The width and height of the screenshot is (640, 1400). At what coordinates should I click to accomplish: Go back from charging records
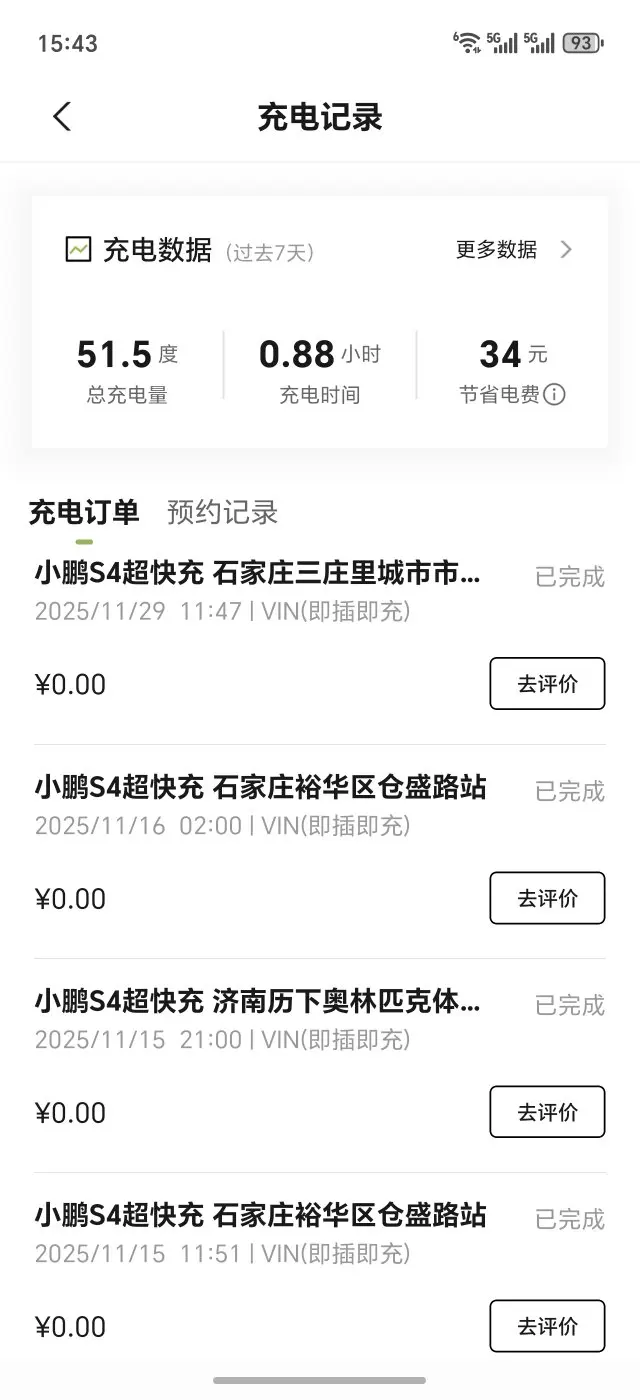(62, 117)
